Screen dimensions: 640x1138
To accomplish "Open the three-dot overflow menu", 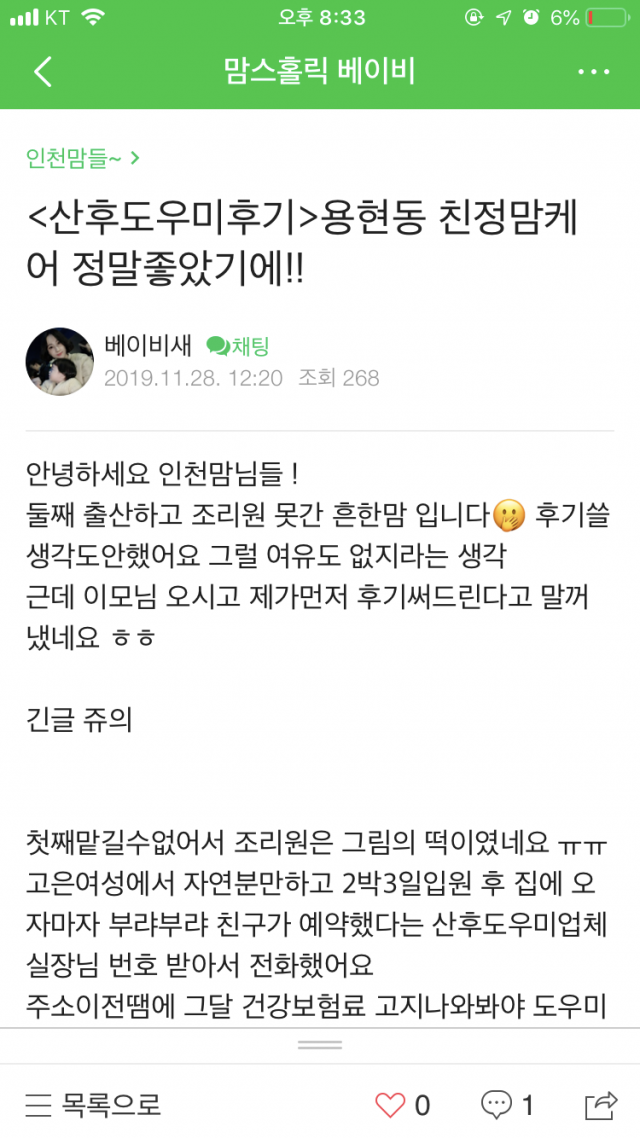I will [593, 72].
